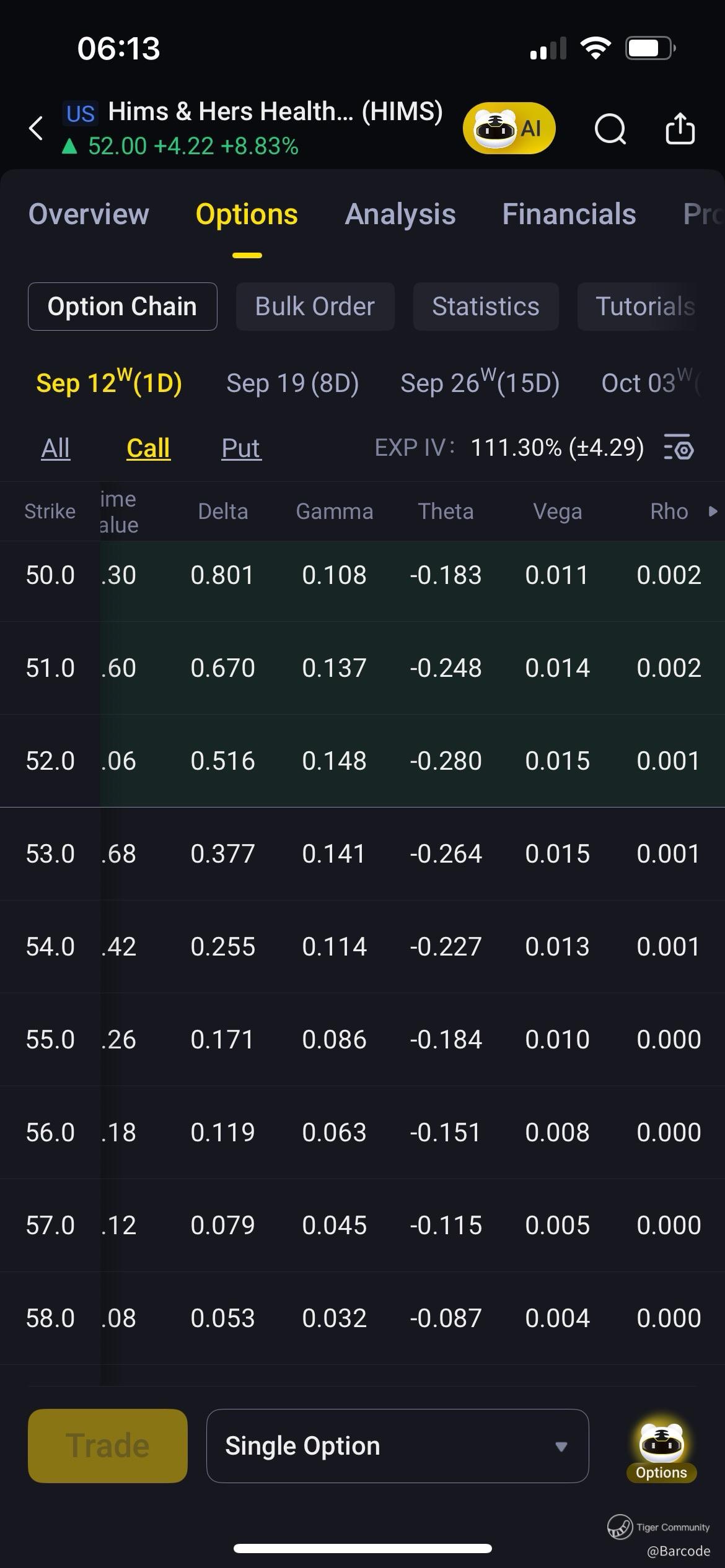Open the search magnifier icon
The height and width of the screenshot is (1568, 725).
click(610, 129)
